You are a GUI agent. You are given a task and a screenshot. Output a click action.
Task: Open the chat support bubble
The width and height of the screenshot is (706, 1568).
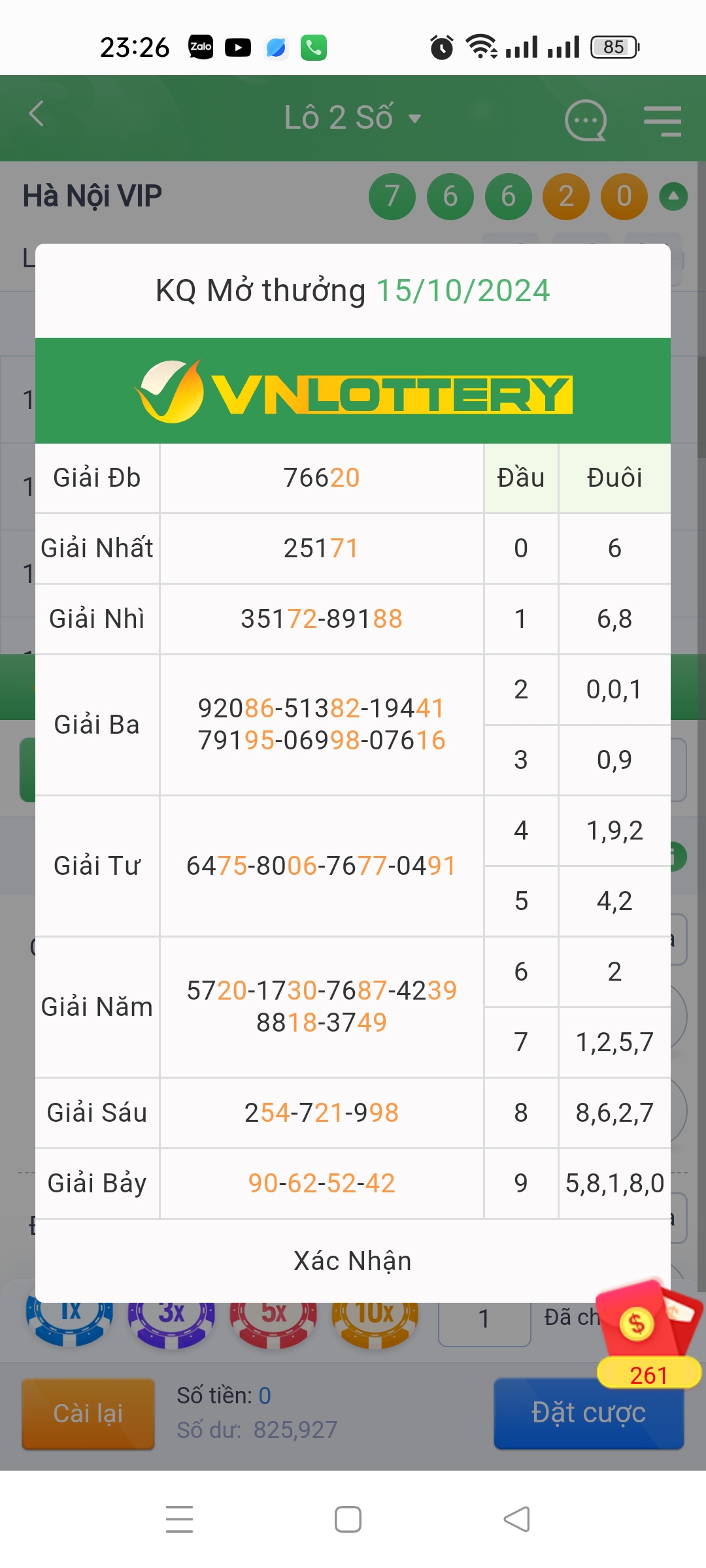point(585,120)
